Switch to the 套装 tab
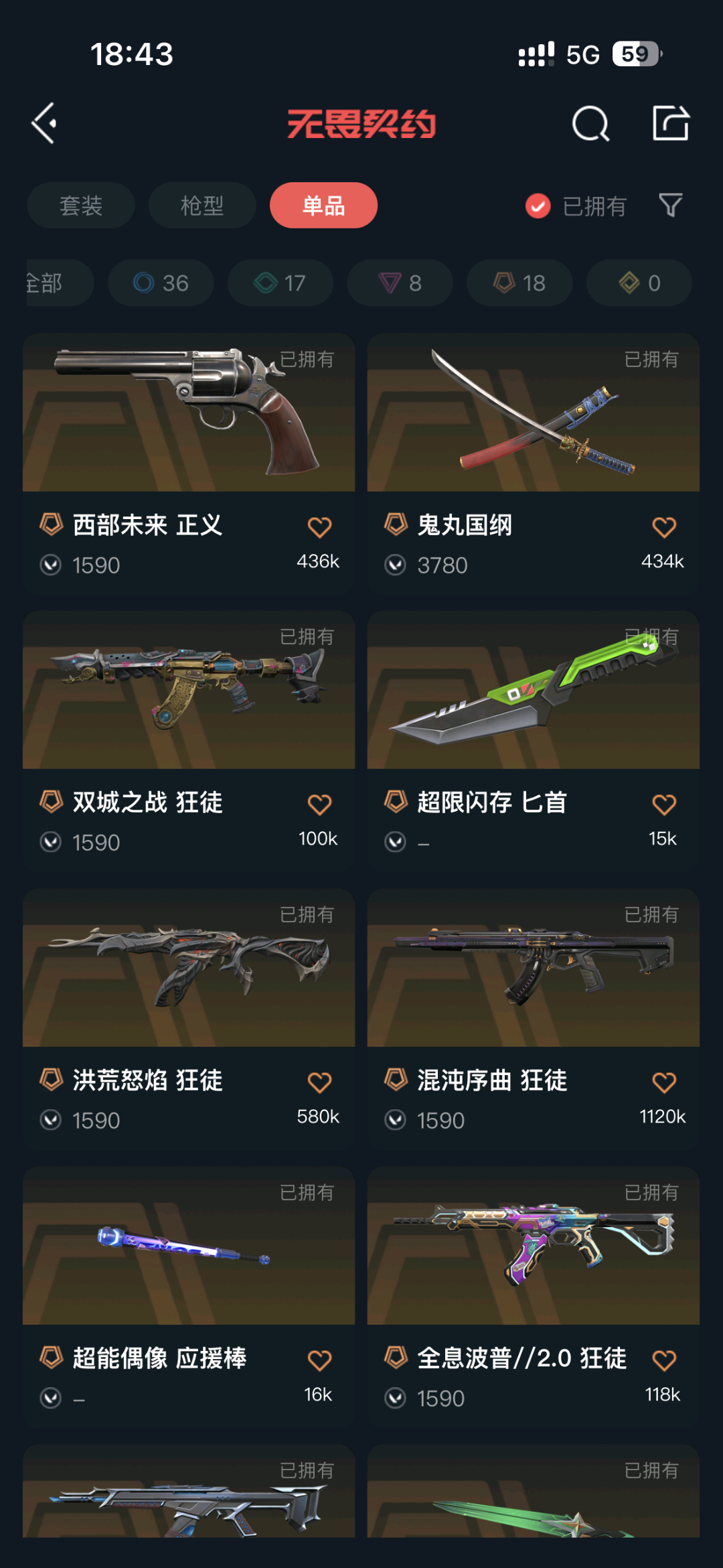The width and height of the screenshot is (723, 1568). tap(81, 206)
